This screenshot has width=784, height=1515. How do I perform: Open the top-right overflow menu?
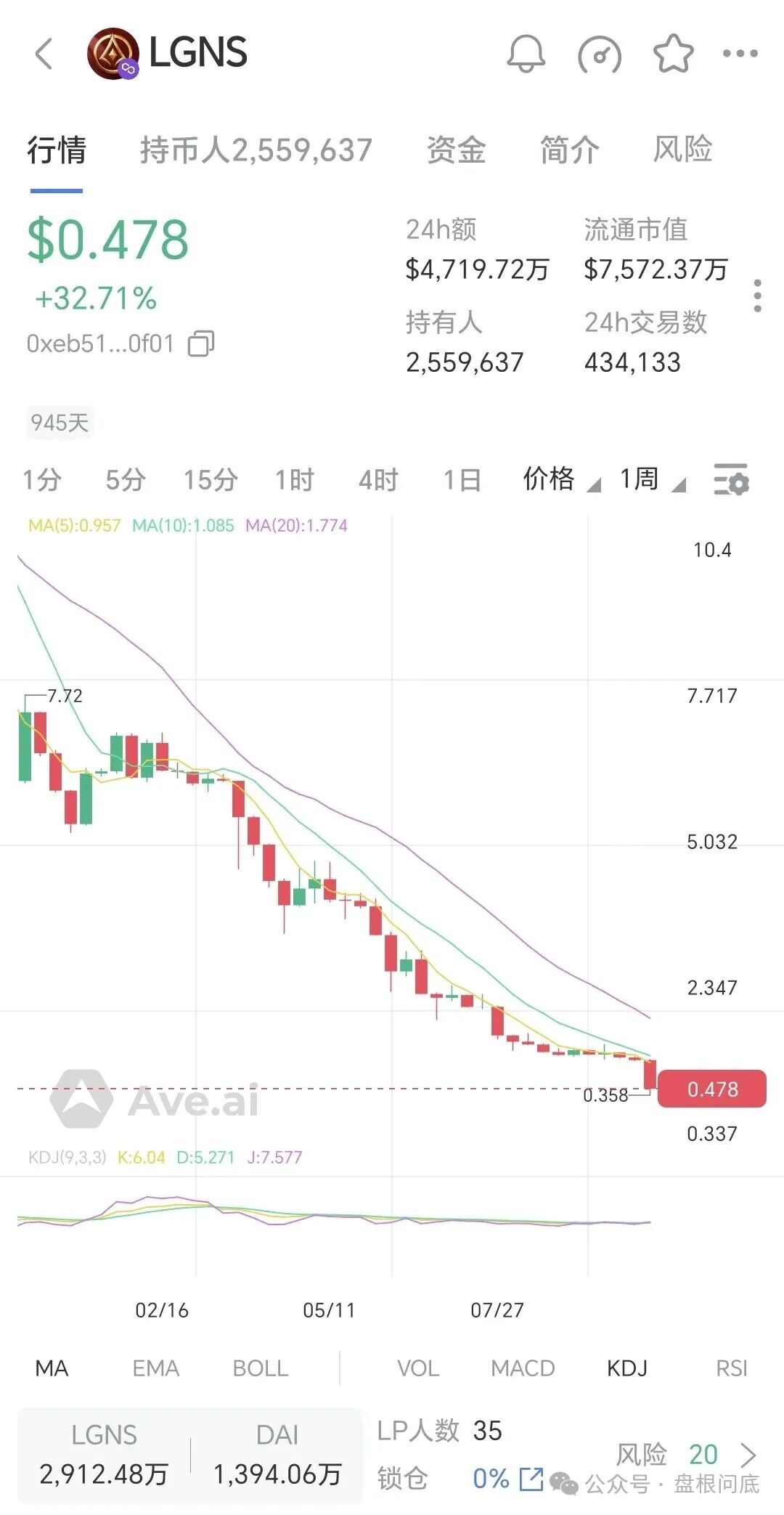[740, 54]
